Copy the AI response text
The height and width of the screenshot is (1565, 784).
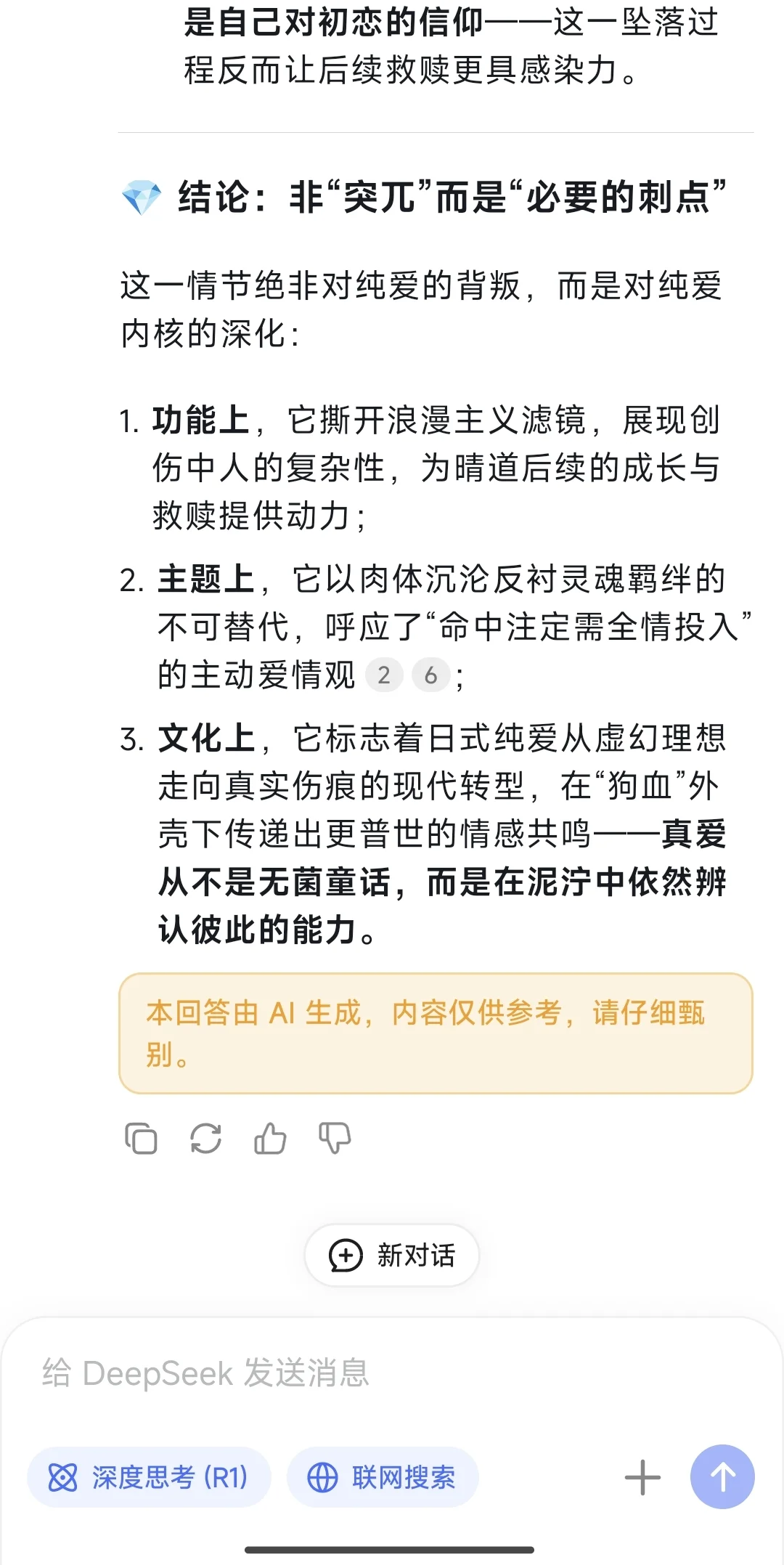tap(141, 1138)
